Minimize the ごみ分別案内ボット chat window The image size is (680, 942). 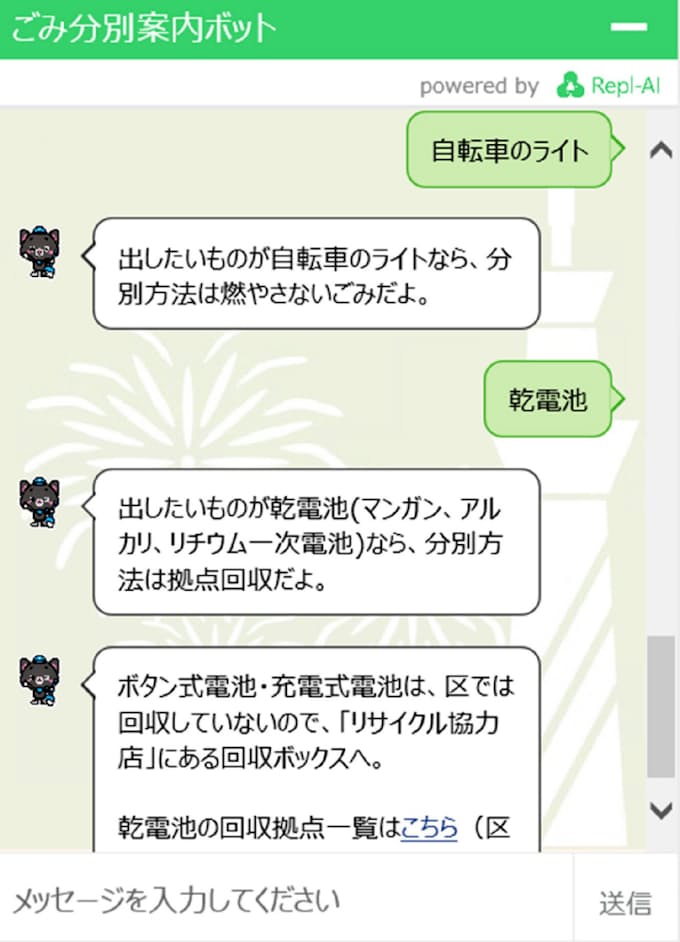coord(628,28)
